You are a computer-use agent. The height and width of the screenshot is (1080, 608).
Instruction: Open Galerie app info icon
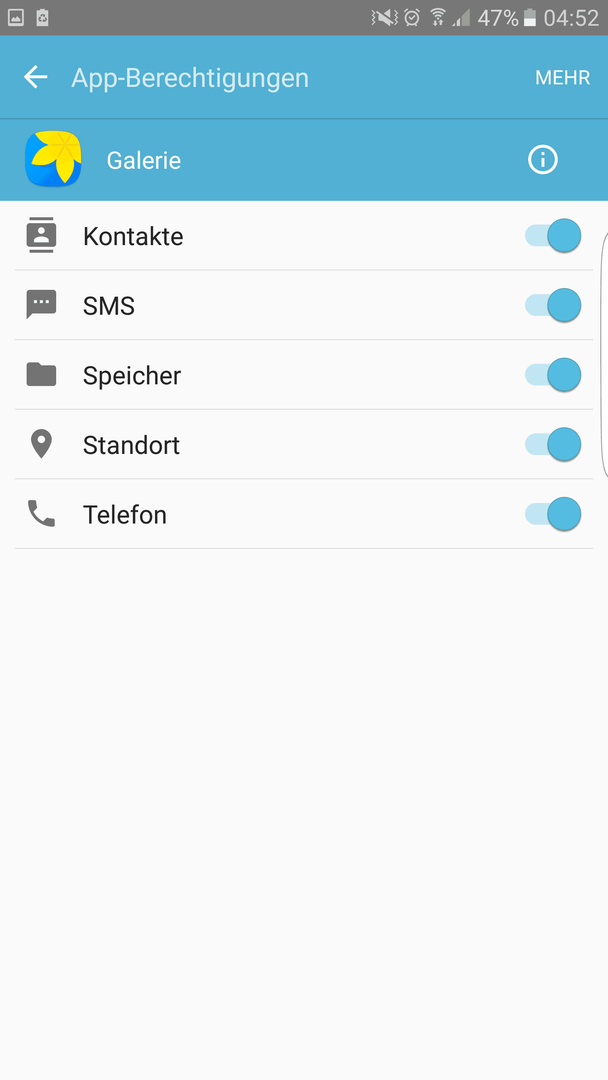pyautogui.click(x=543, y=160)
